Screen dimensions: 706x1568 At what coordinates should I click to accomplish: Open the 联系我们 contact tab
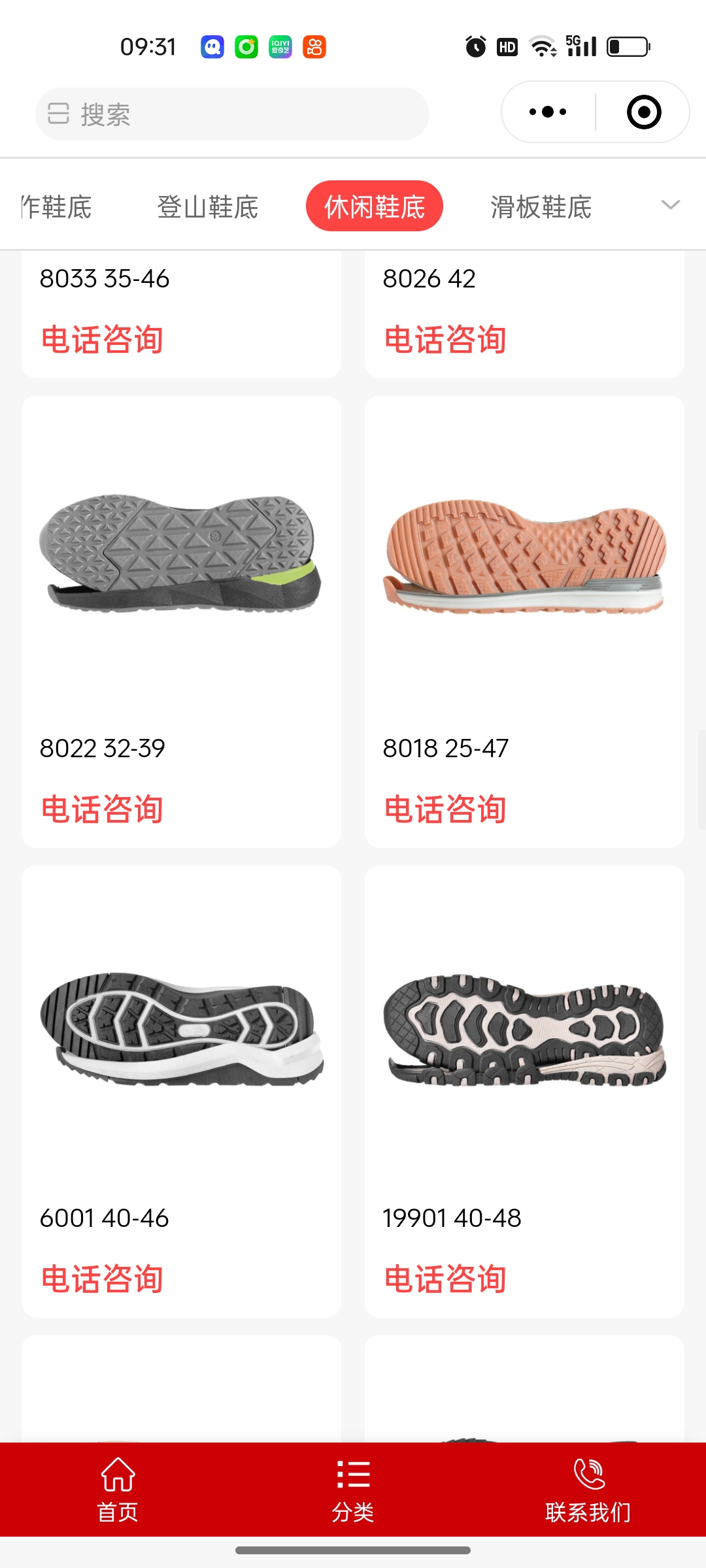click(588, 1490)
